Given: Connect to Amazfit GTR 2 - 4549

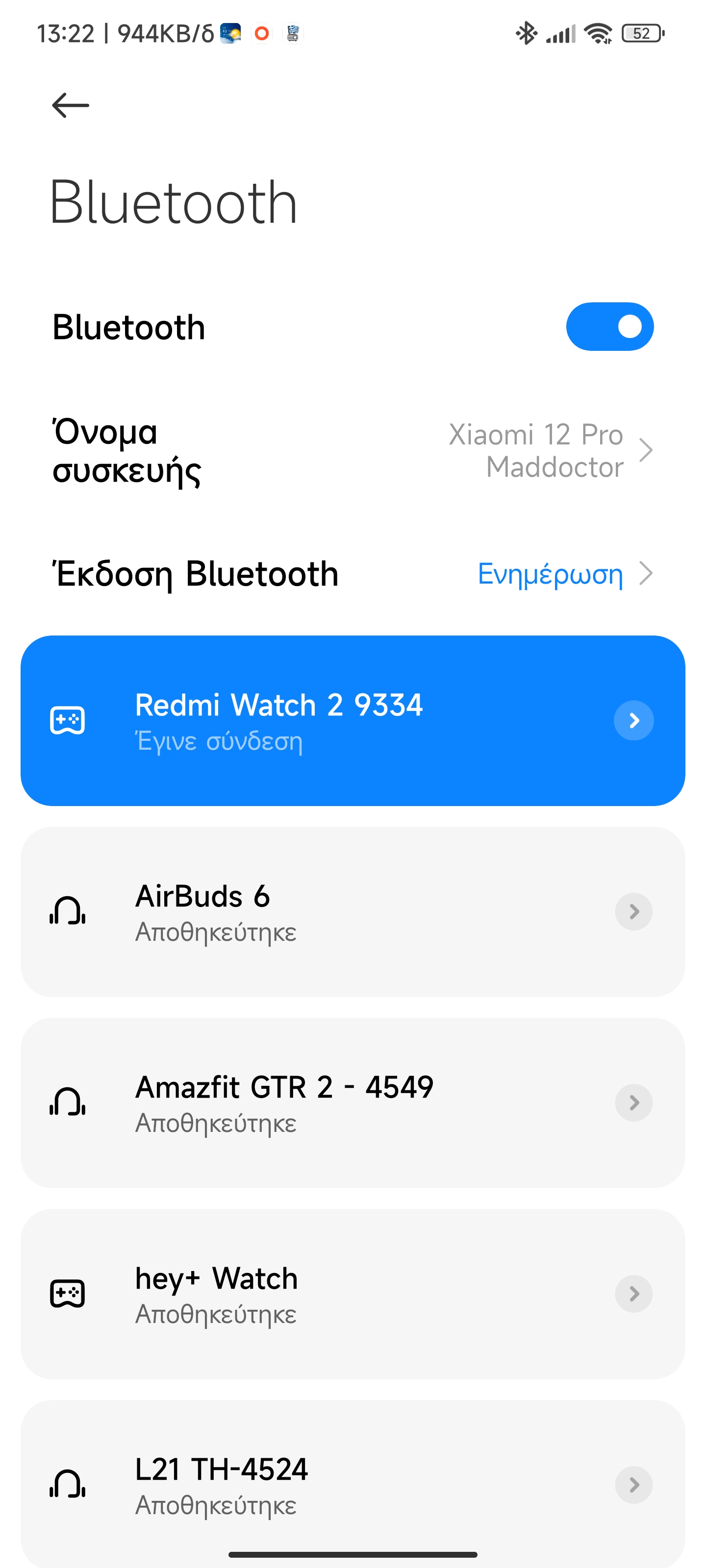Looking at the screenshot, I should 353,1103.
